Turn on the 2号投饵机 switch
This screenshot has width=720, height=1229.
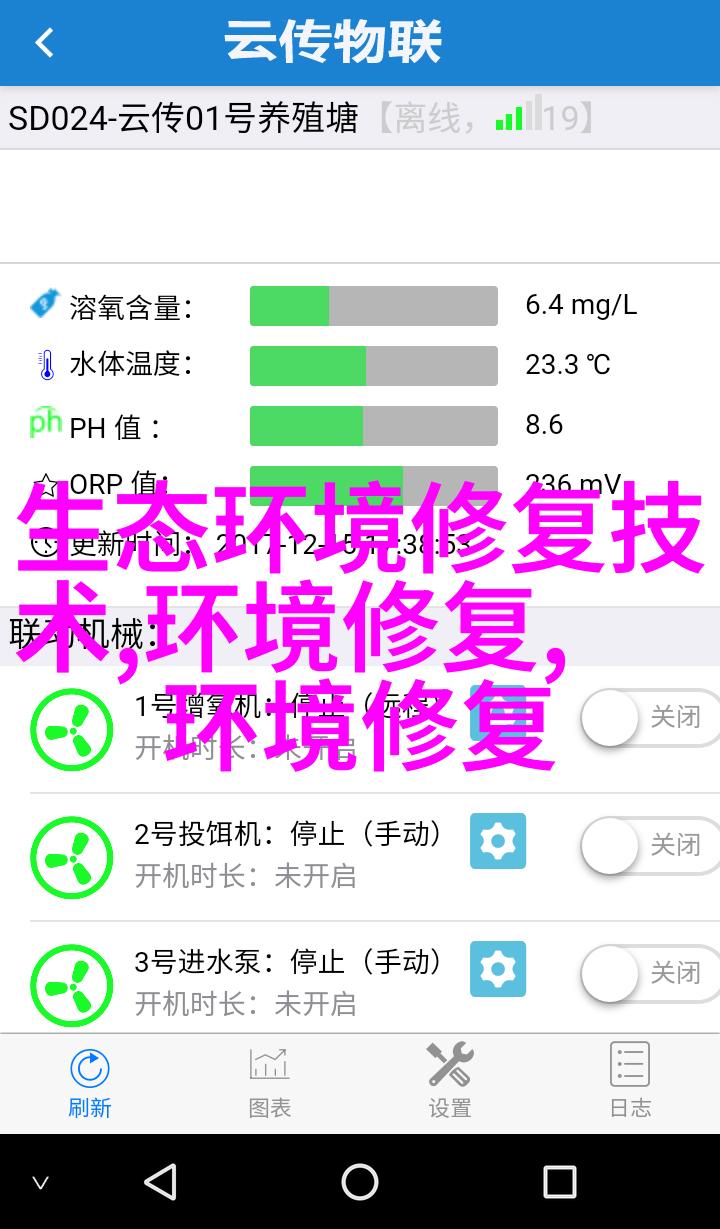click(x=650, y=845)
